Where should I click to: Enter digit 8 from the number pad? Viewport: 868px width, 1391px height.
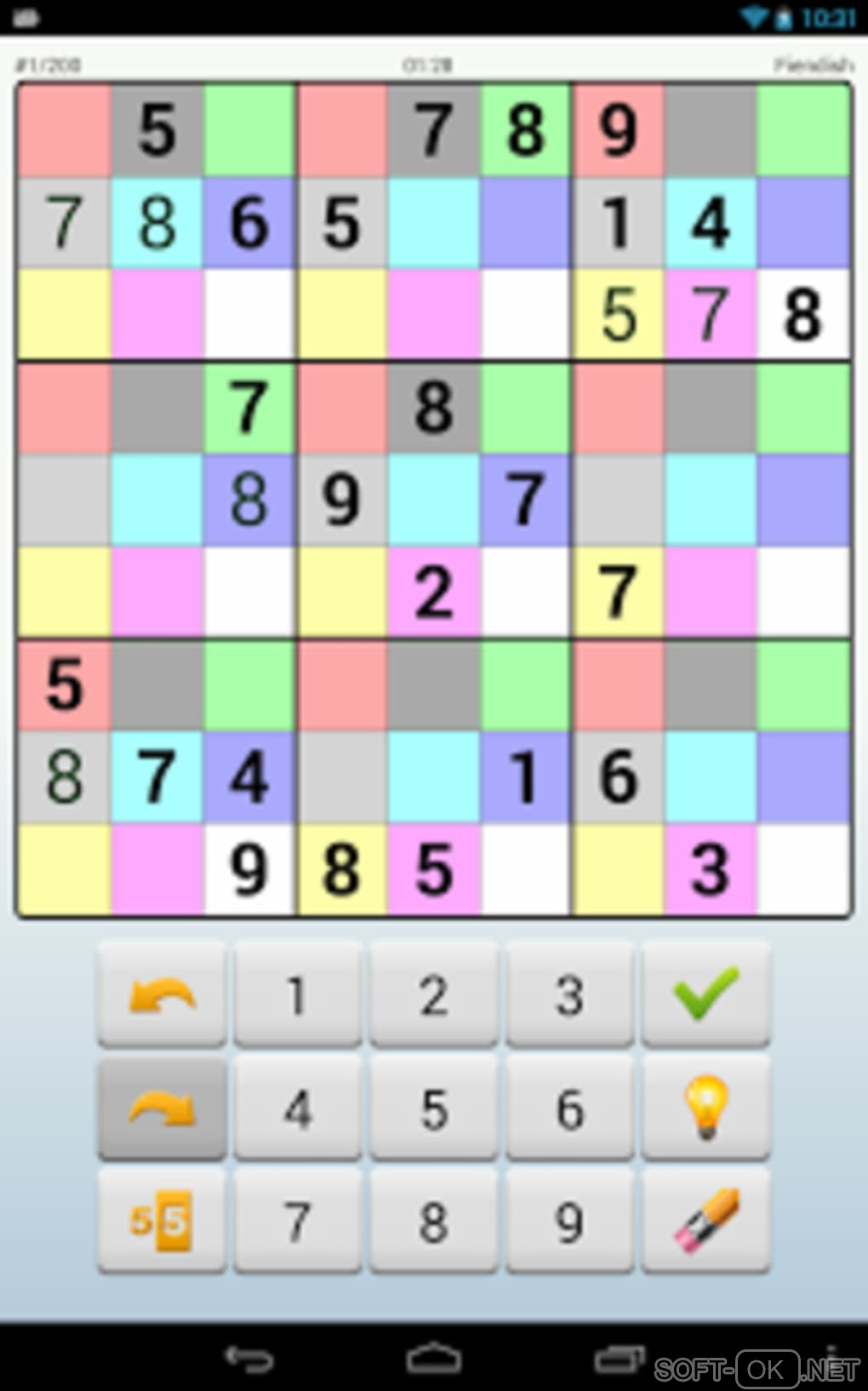[433, 1221]
